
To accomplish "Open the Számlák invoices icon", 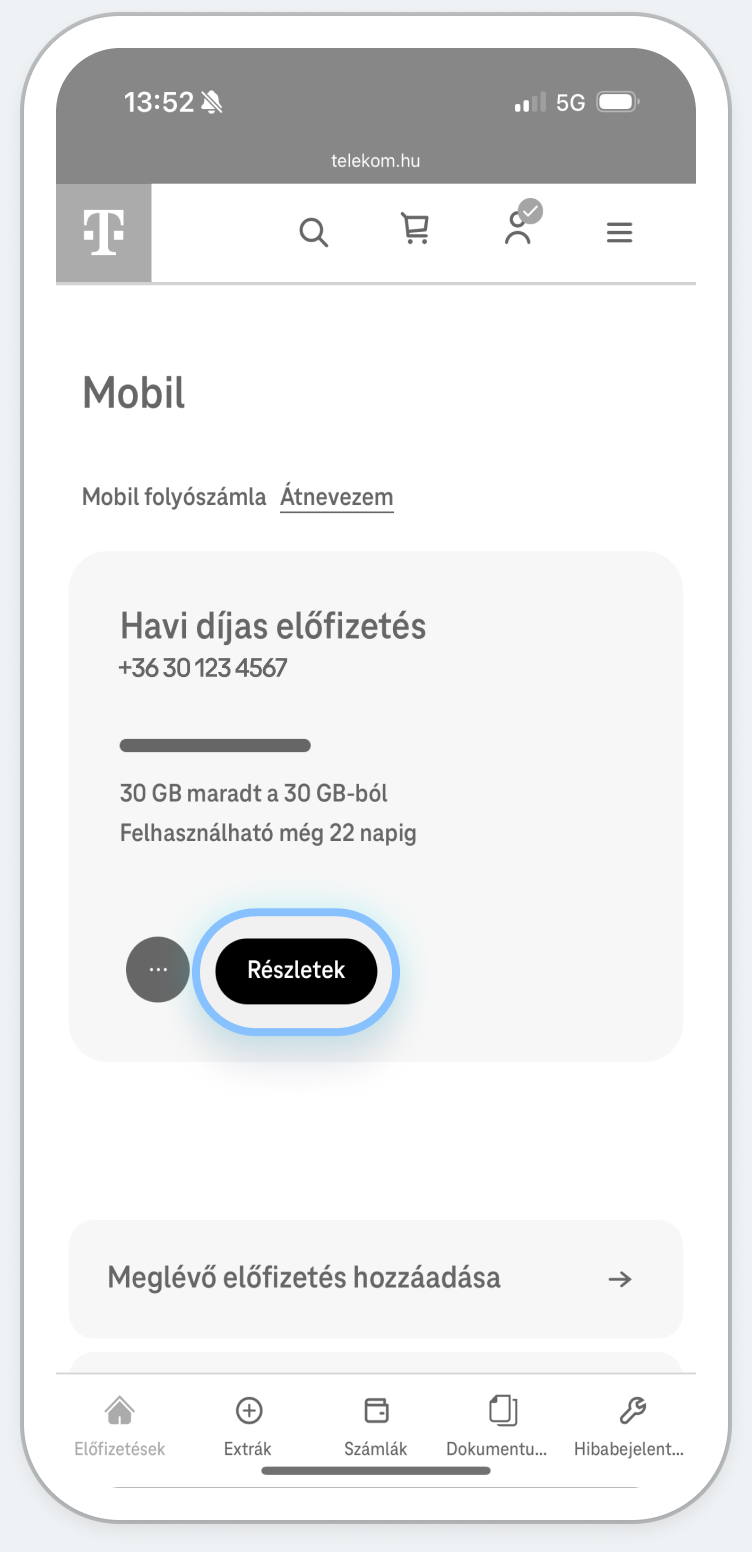I will pyautogui.click(x=375, y=1410).
